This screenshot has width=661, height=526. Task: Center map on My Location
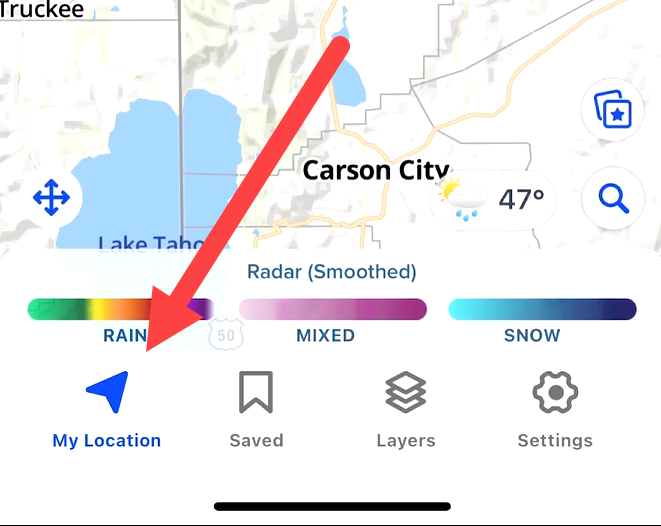107,406
